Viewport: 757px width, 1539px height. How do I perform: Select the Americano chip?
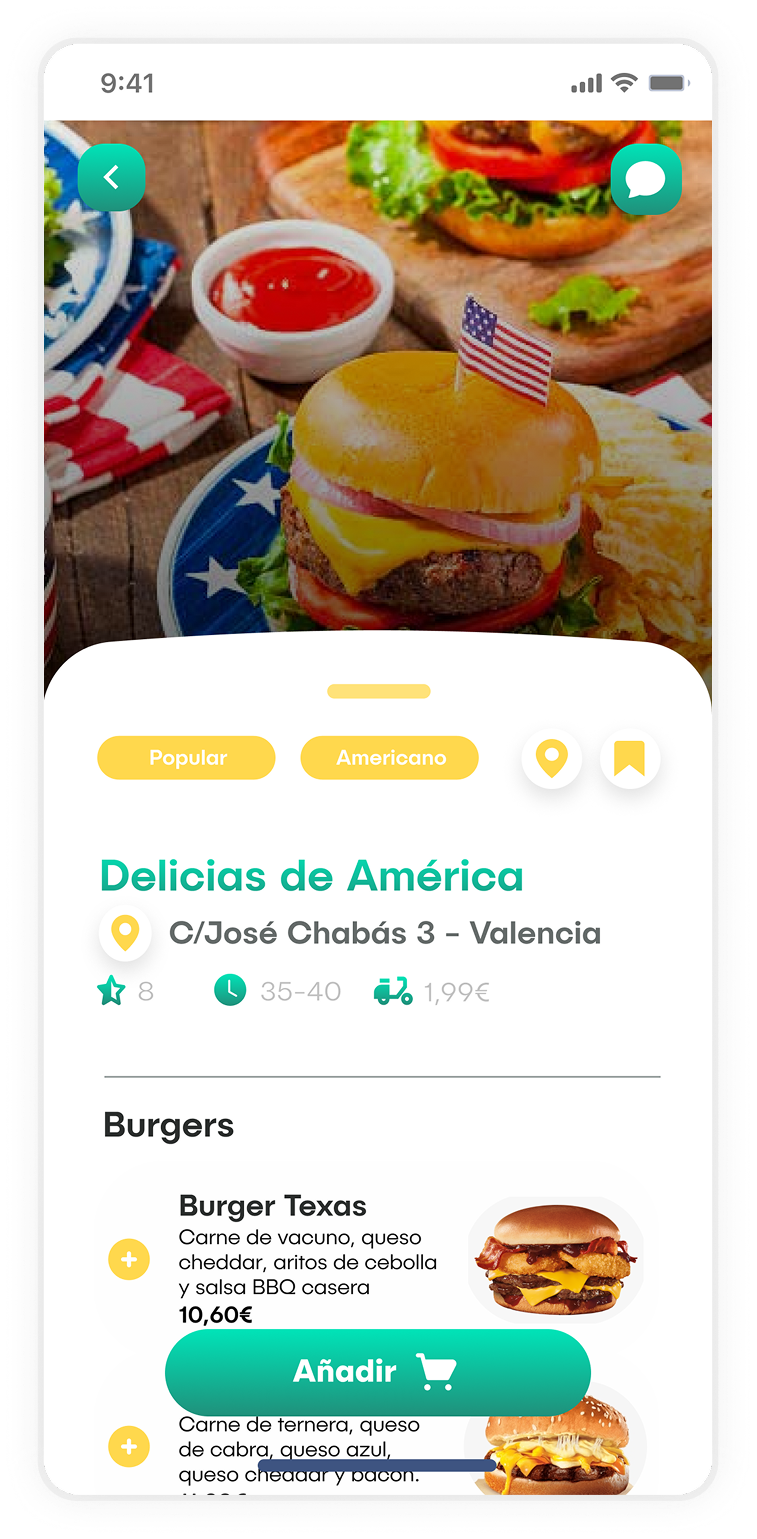tap(390, 758)
